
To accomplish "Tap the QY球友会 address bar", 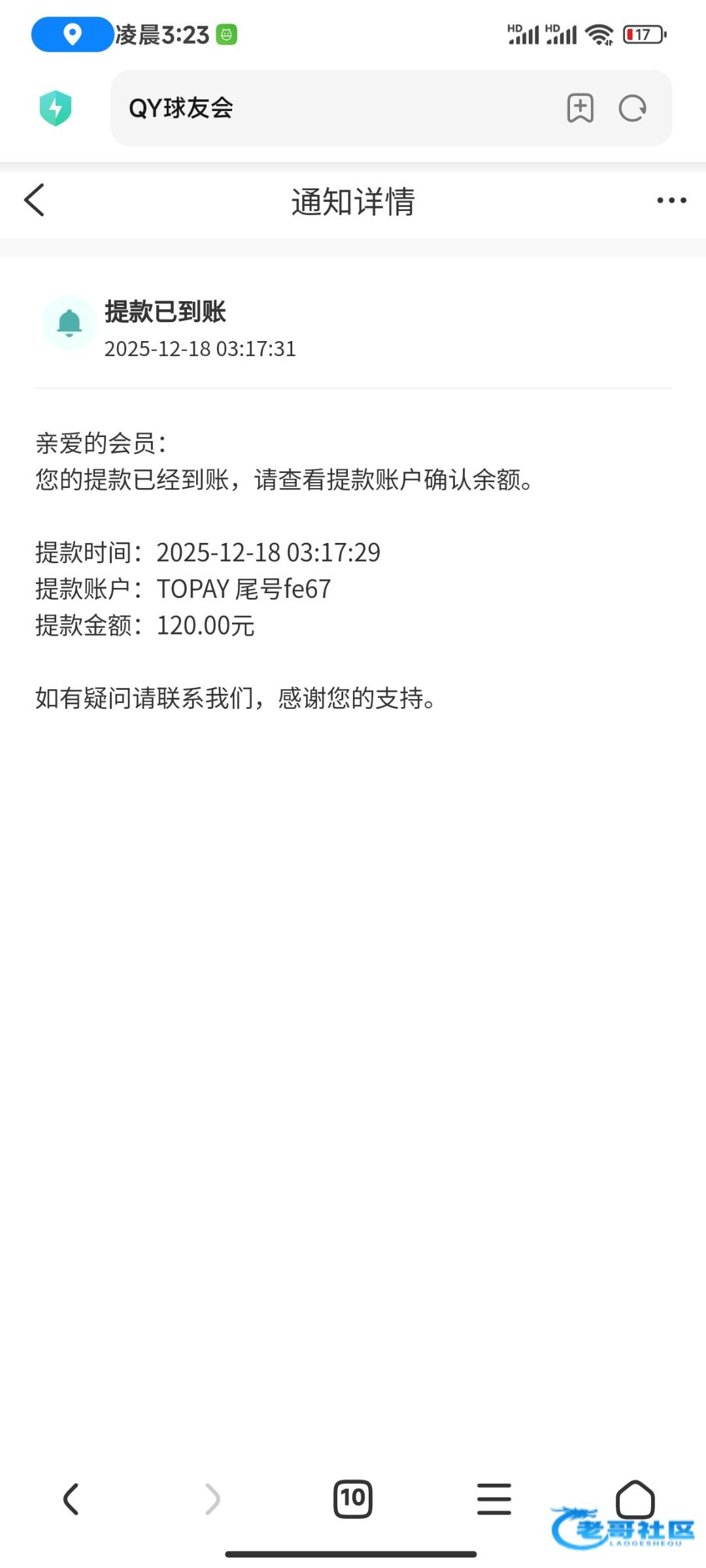I will click(x=327, y=108).
